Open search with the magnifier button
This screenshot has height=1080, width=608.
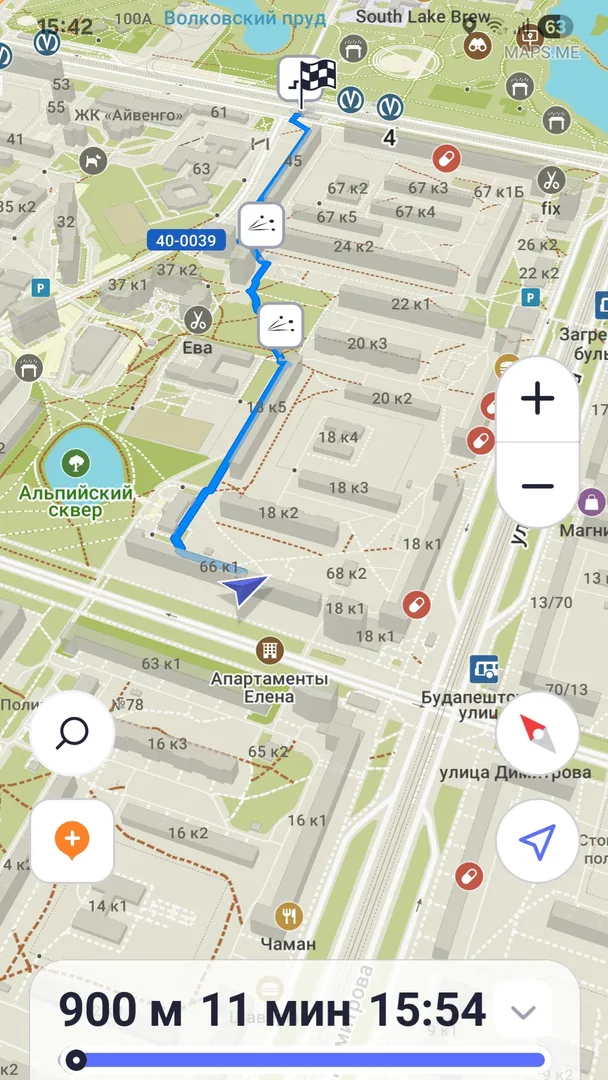coord(72,733)
